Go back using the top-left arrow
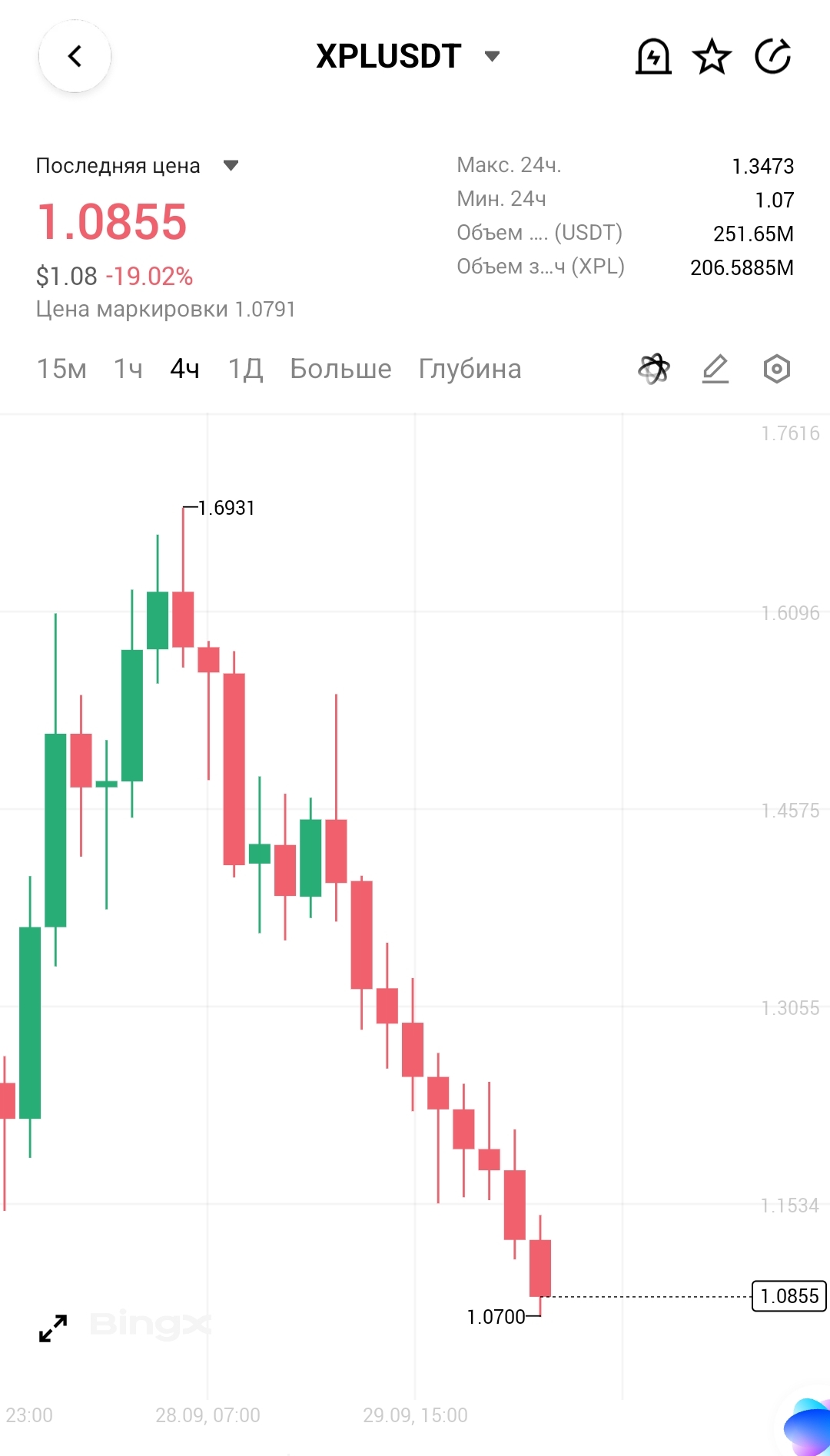 tap(75, 56)
